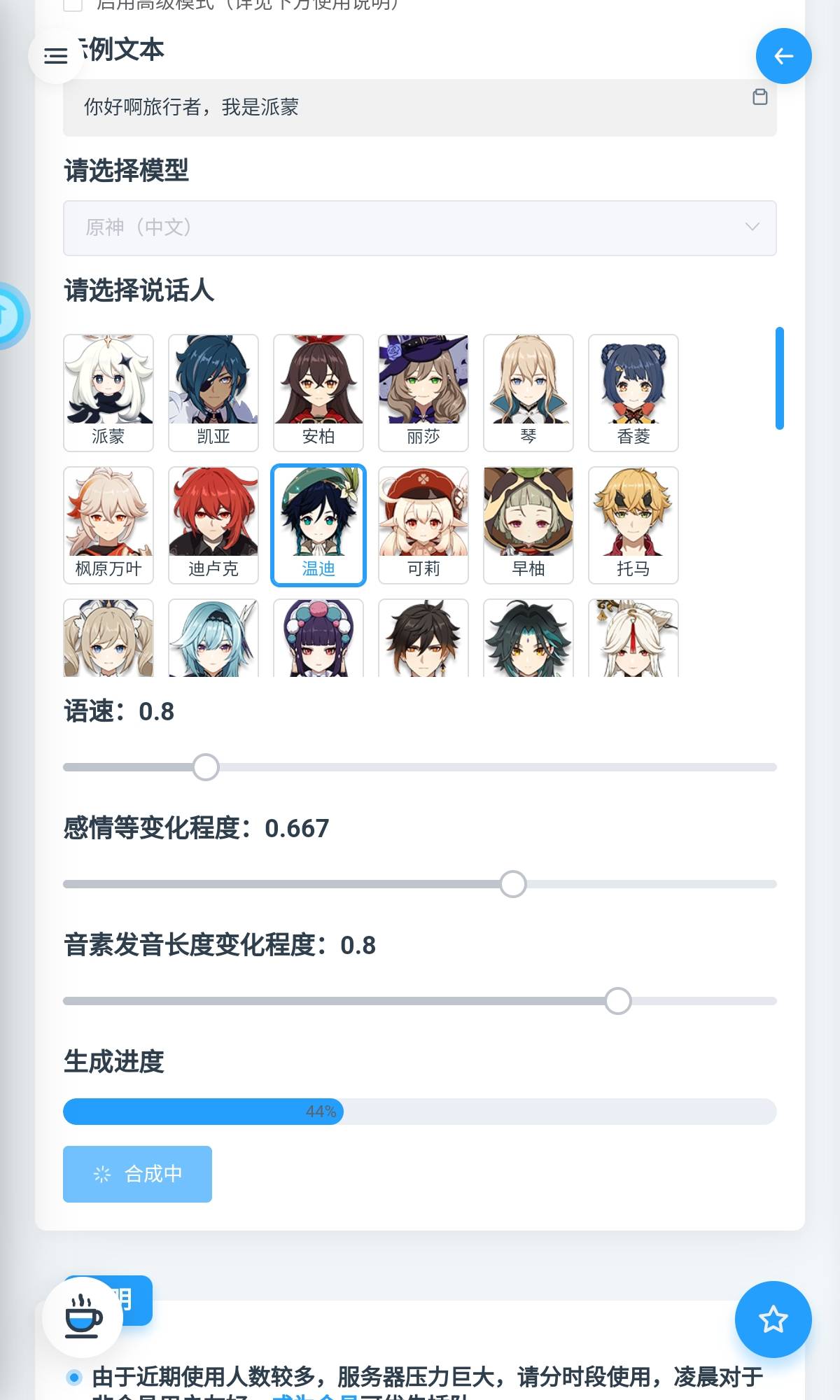Screen dimensions: 840x1400
Task: Tap the star favorite floating button
Action: [773, 1319]
